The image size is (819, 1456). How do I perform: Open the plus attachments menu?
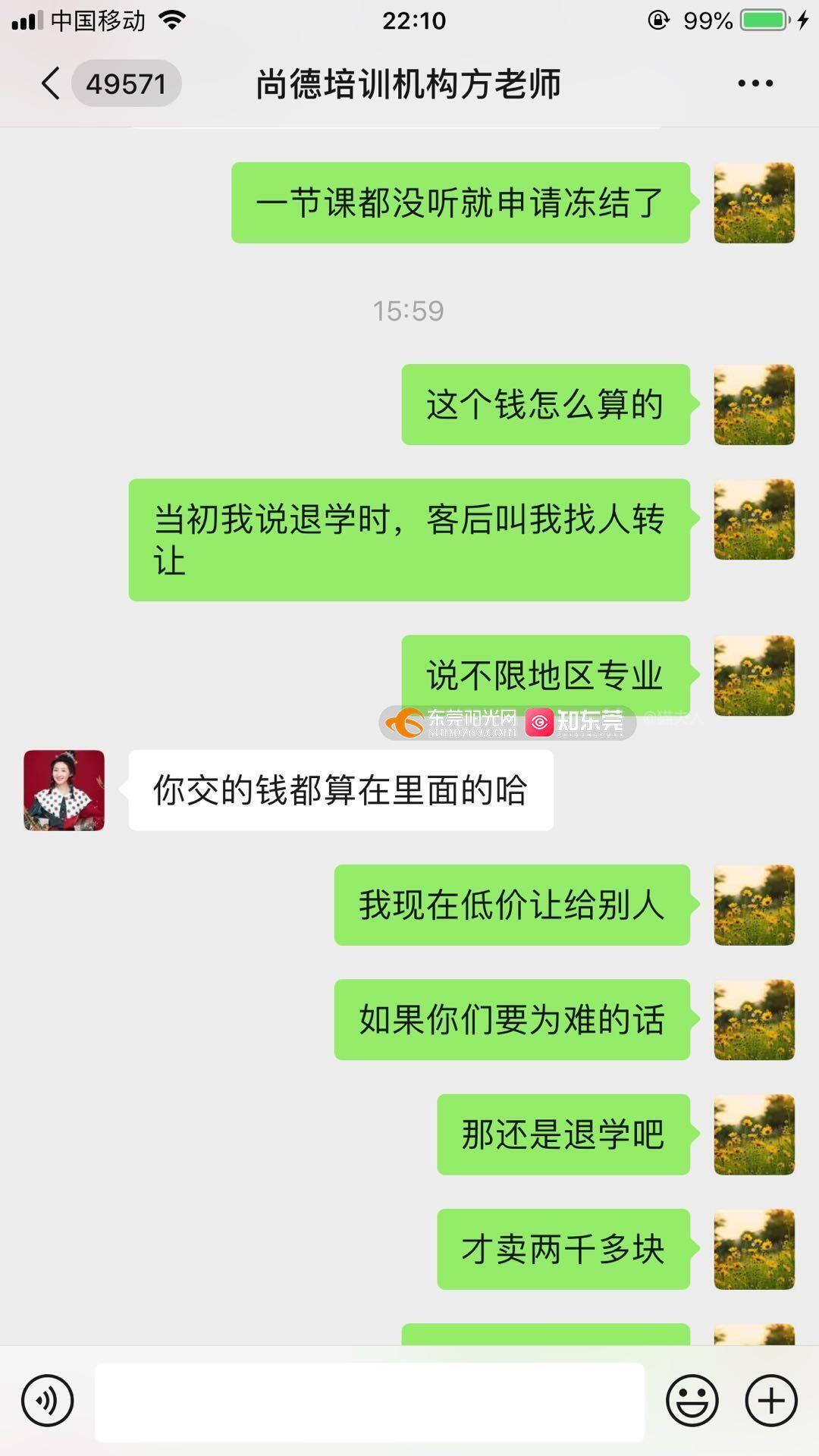tap(771, 1401)
